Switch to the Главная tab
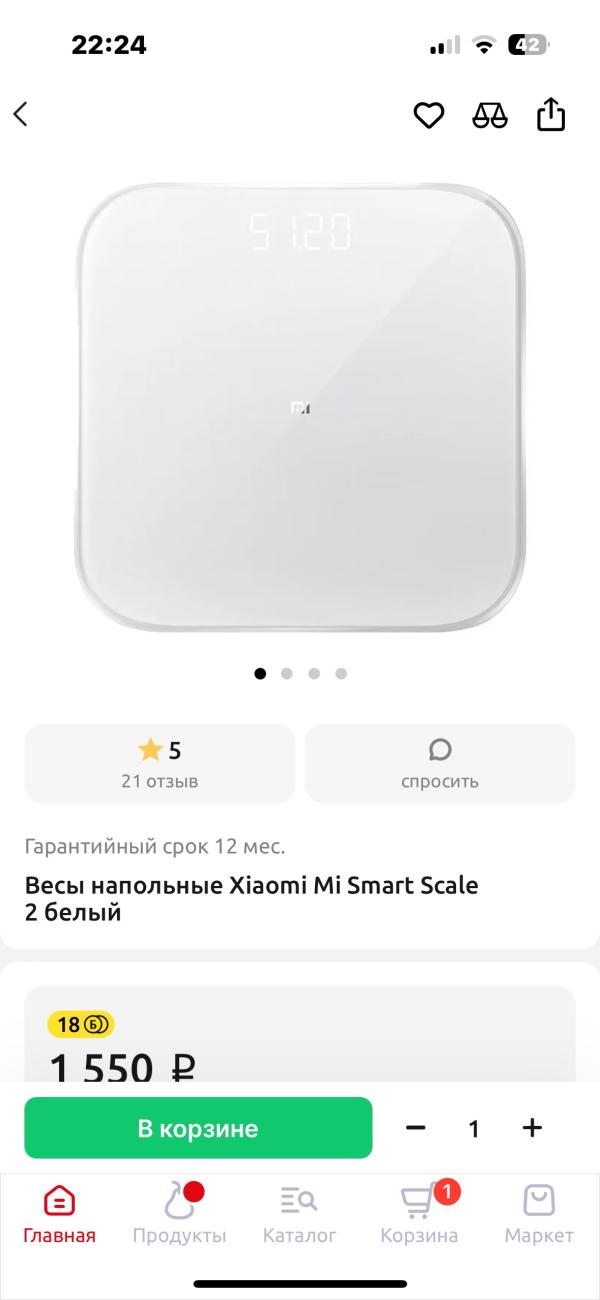Screen dimensions: 600x1300 [60, 1214]
